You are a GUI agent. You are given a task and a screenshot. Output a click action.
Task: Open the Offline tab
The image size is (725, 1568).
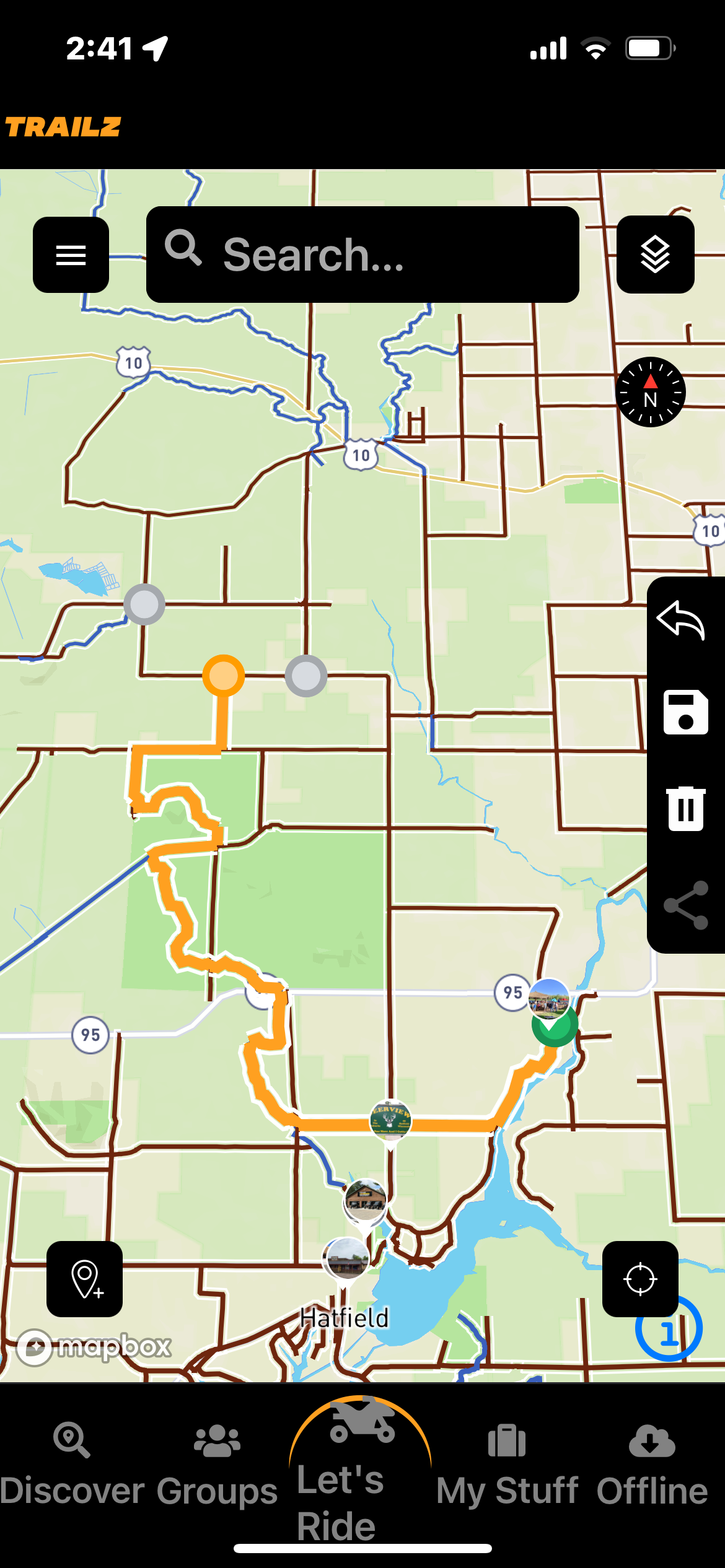[652, 1466]
